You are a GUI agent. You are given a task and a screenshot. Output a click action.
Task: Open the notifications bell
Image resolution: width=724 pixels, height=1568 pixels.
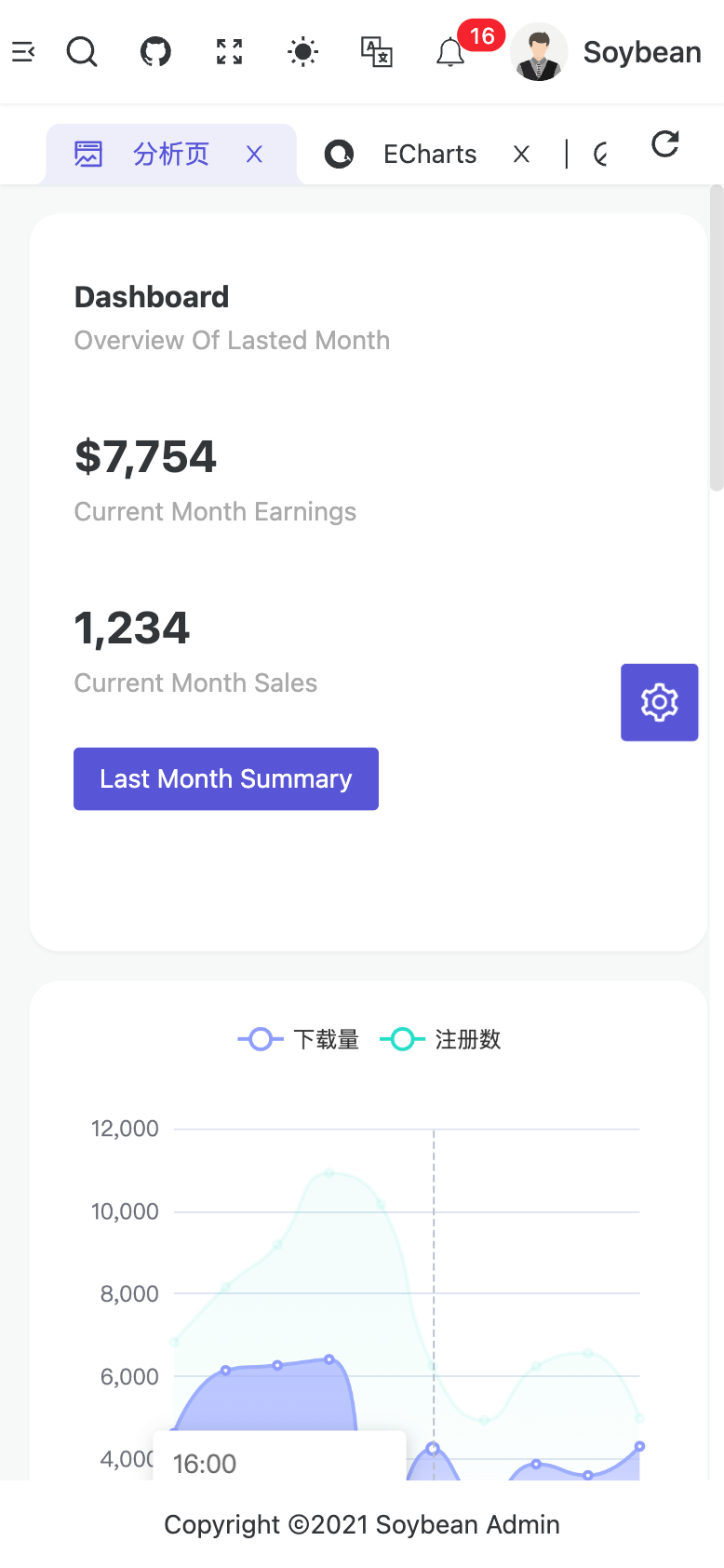coord(450,52)
